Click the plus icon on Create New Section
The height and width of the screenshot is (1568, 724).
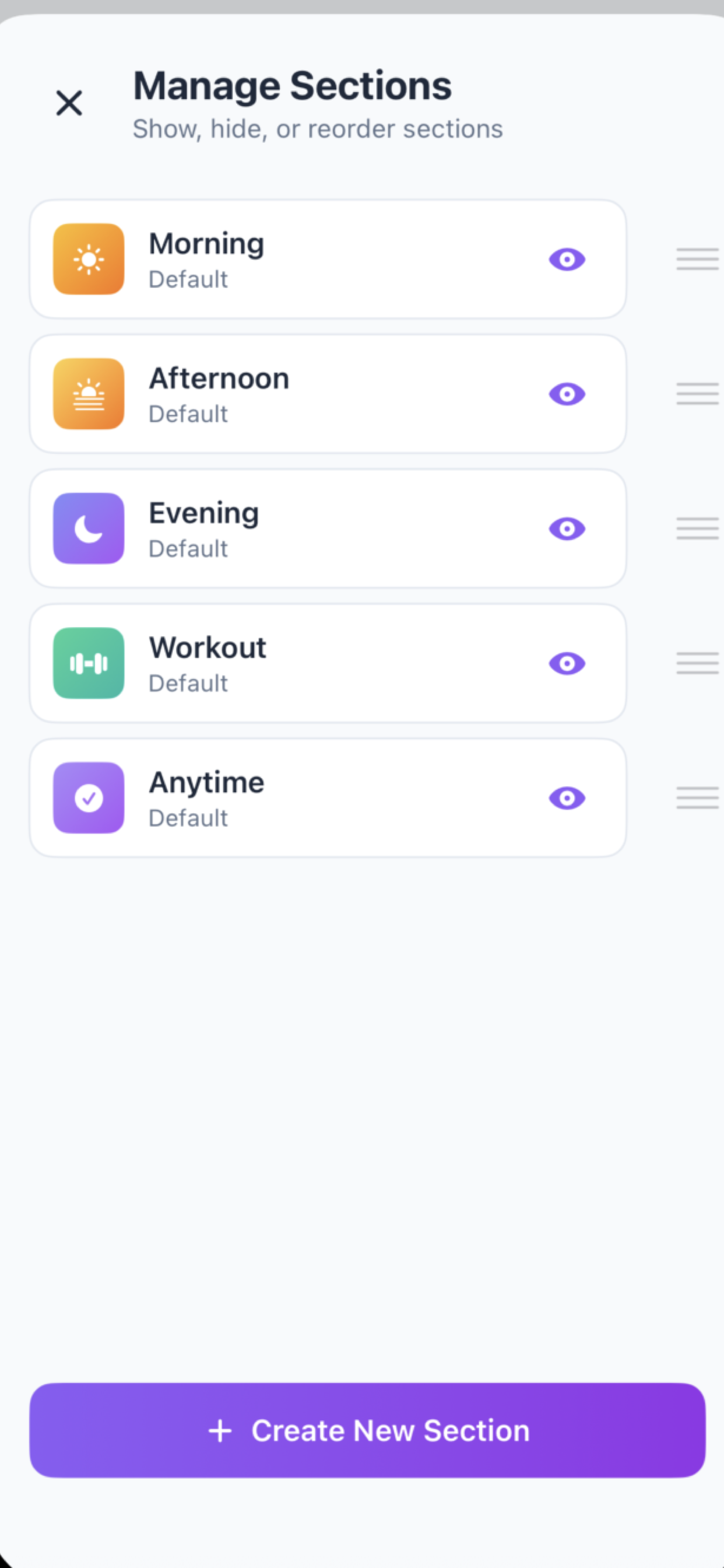[x=219, y=1431]
